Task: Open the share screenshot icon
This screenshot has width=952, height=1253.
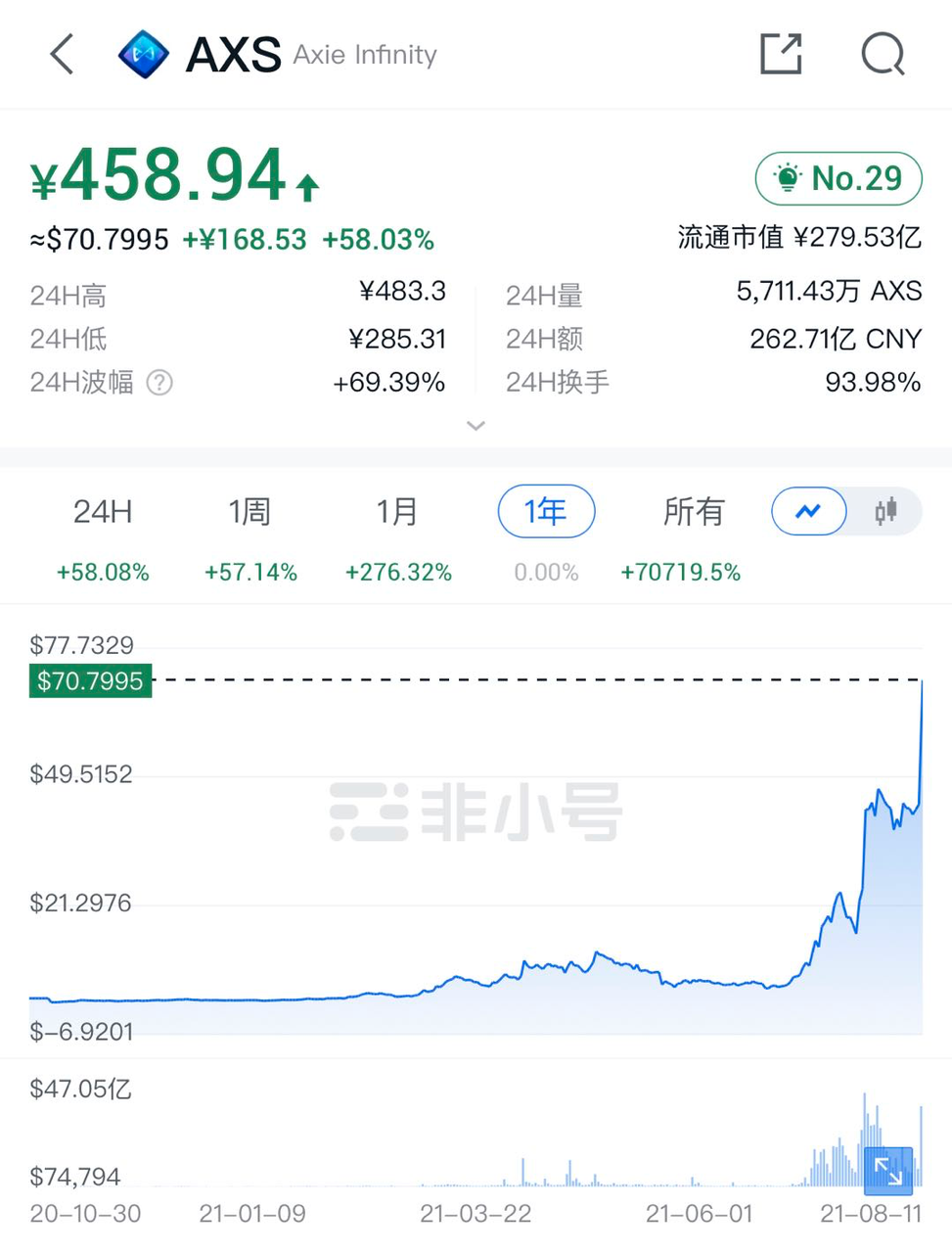Action: (780, 54)
